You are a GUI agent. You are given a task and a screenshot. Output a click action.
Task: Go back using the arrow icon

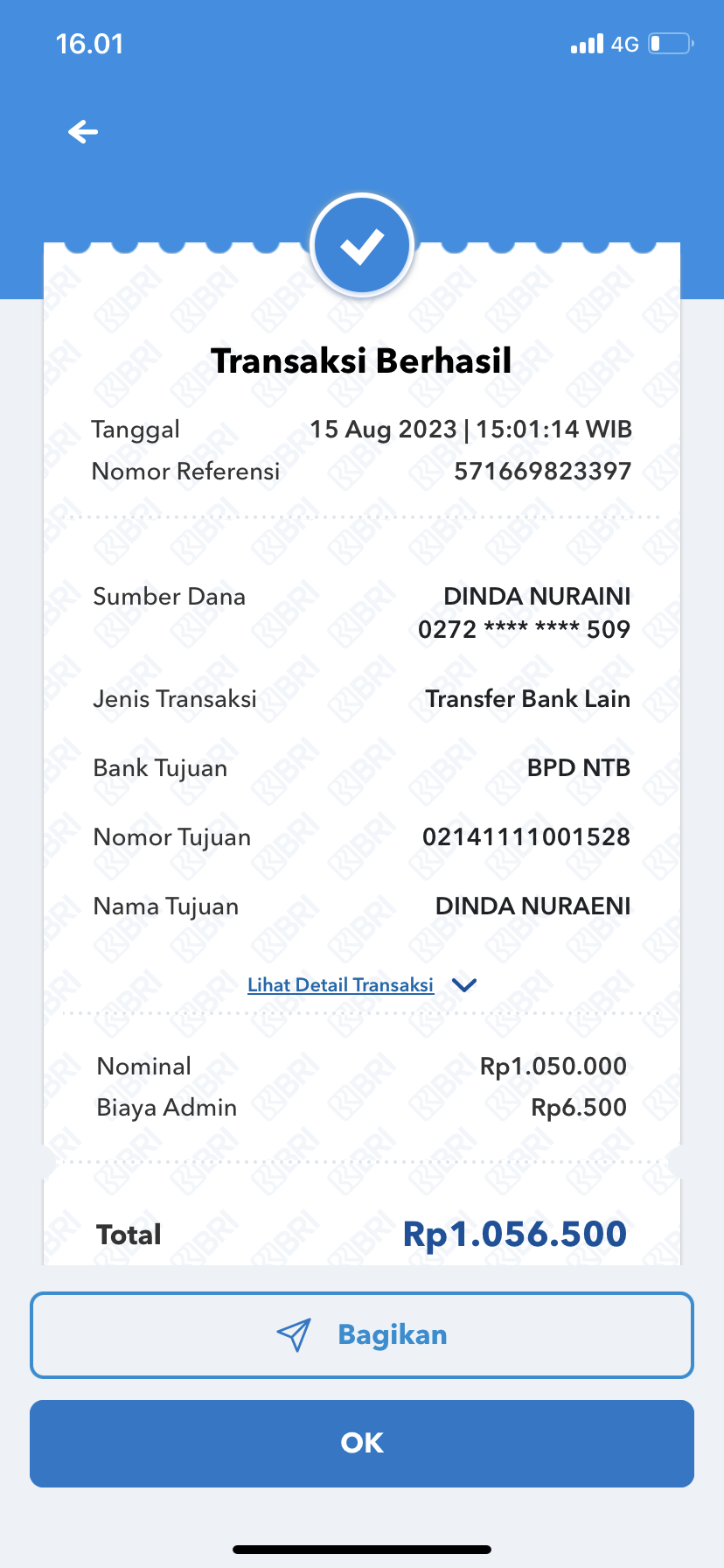coord(83,132)
